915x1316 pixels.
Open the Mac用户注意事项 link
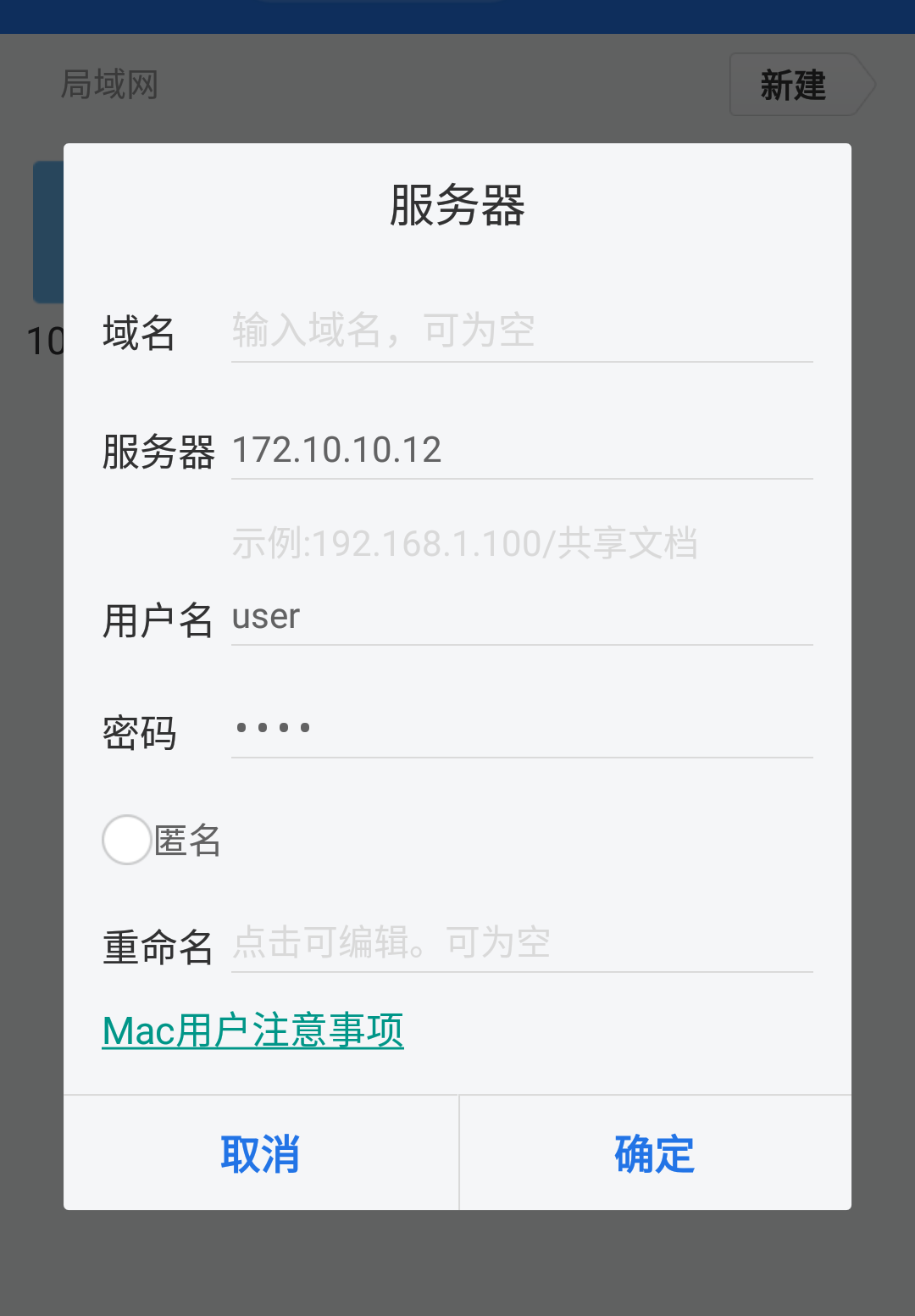click(x=252, y=1031)
